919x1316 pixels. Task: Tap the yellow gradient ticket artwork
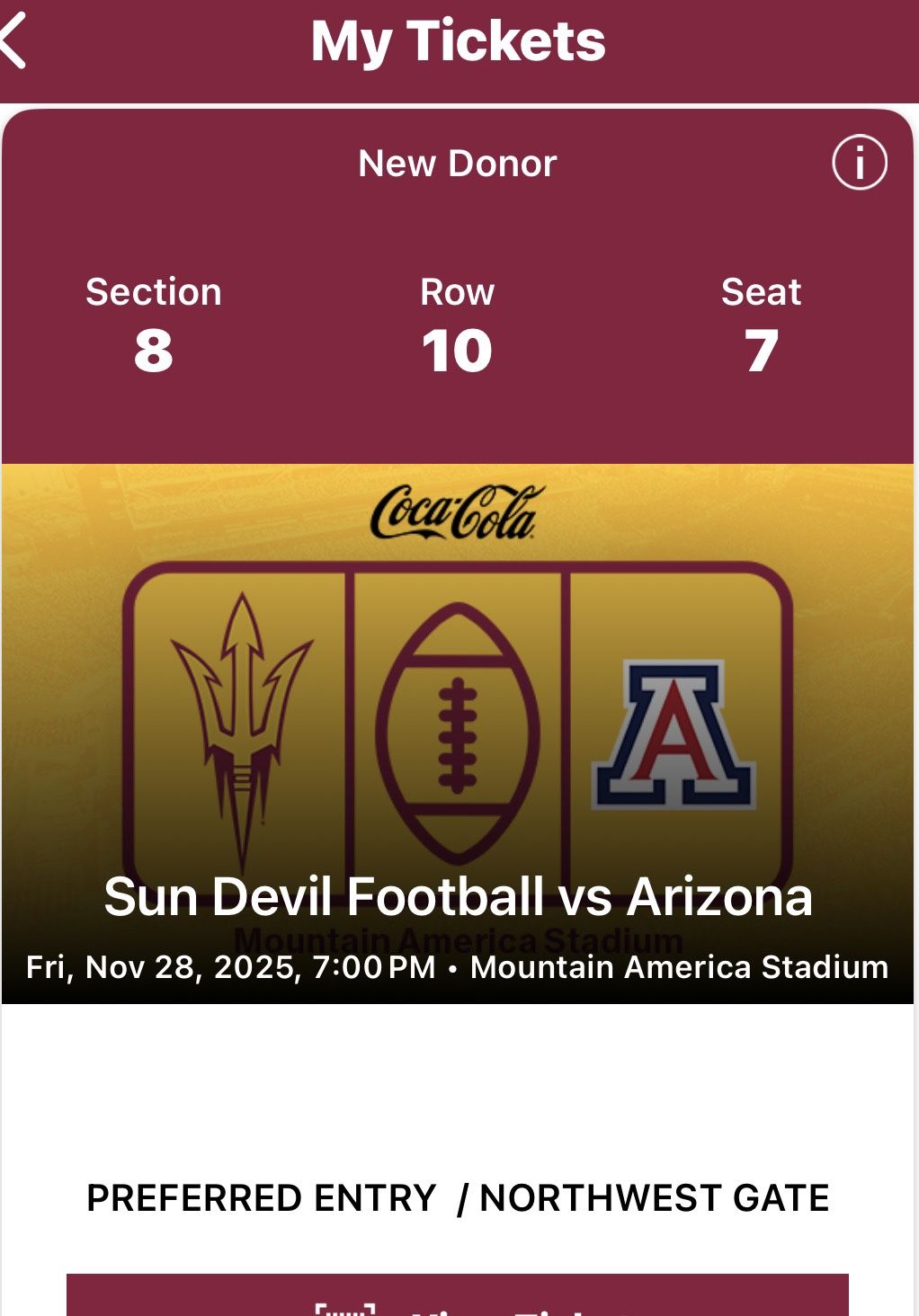tap(459, 629)
